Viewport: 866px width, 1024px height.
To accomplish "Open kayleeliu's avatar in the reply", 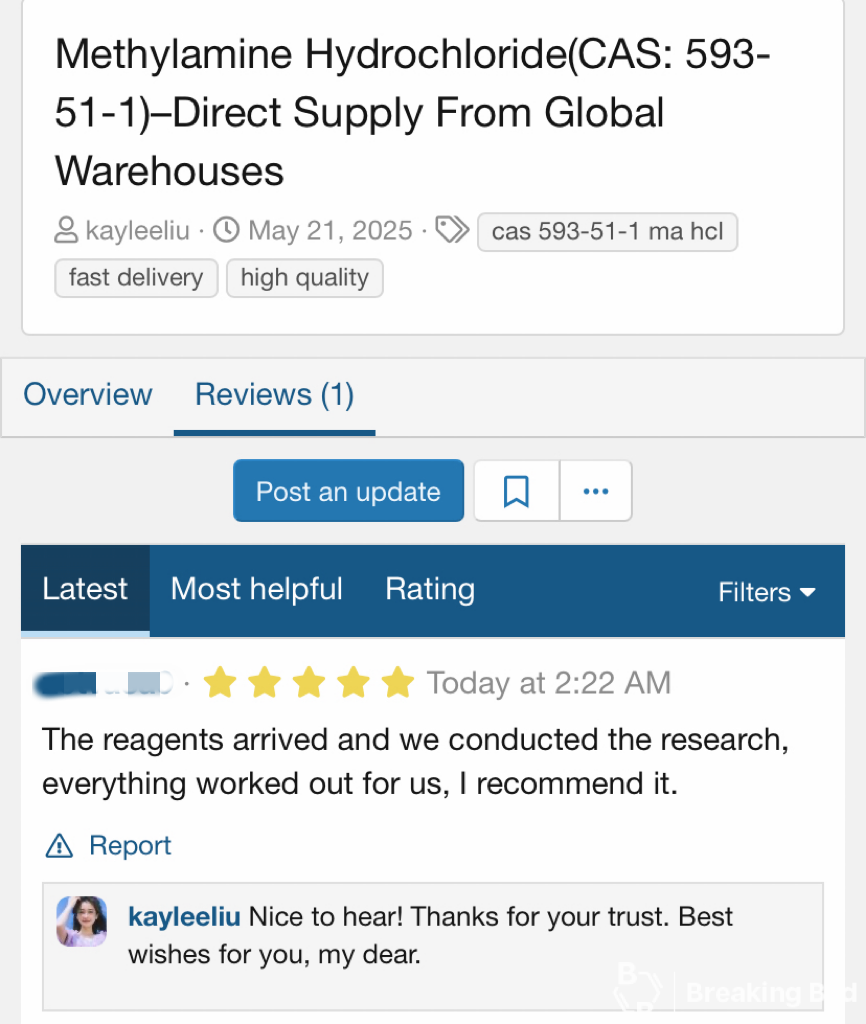I will coord(82,921).
